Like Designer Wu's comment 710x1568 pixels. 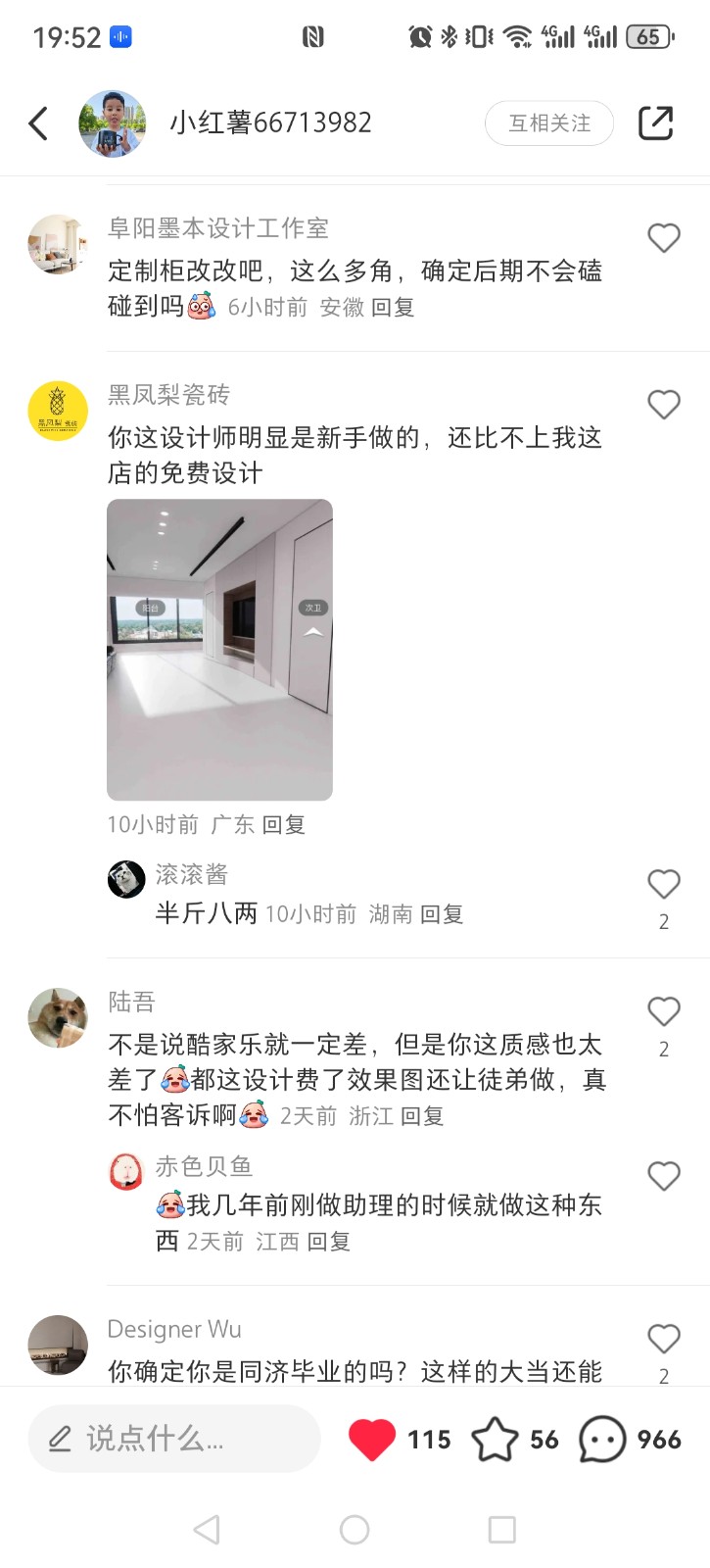664,1340
